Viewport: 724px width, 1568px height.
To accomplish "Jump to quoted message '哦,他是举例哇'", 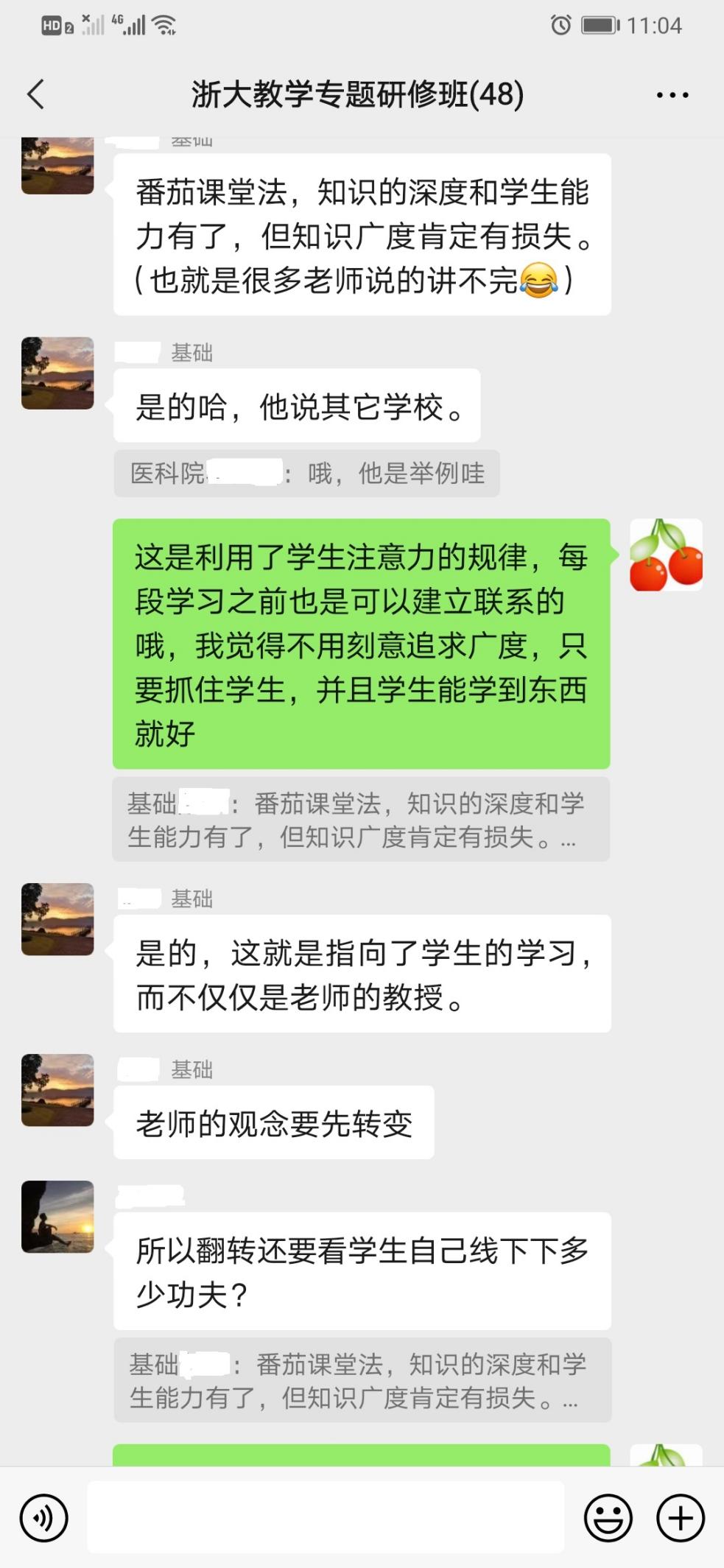I will click(306, 474).
